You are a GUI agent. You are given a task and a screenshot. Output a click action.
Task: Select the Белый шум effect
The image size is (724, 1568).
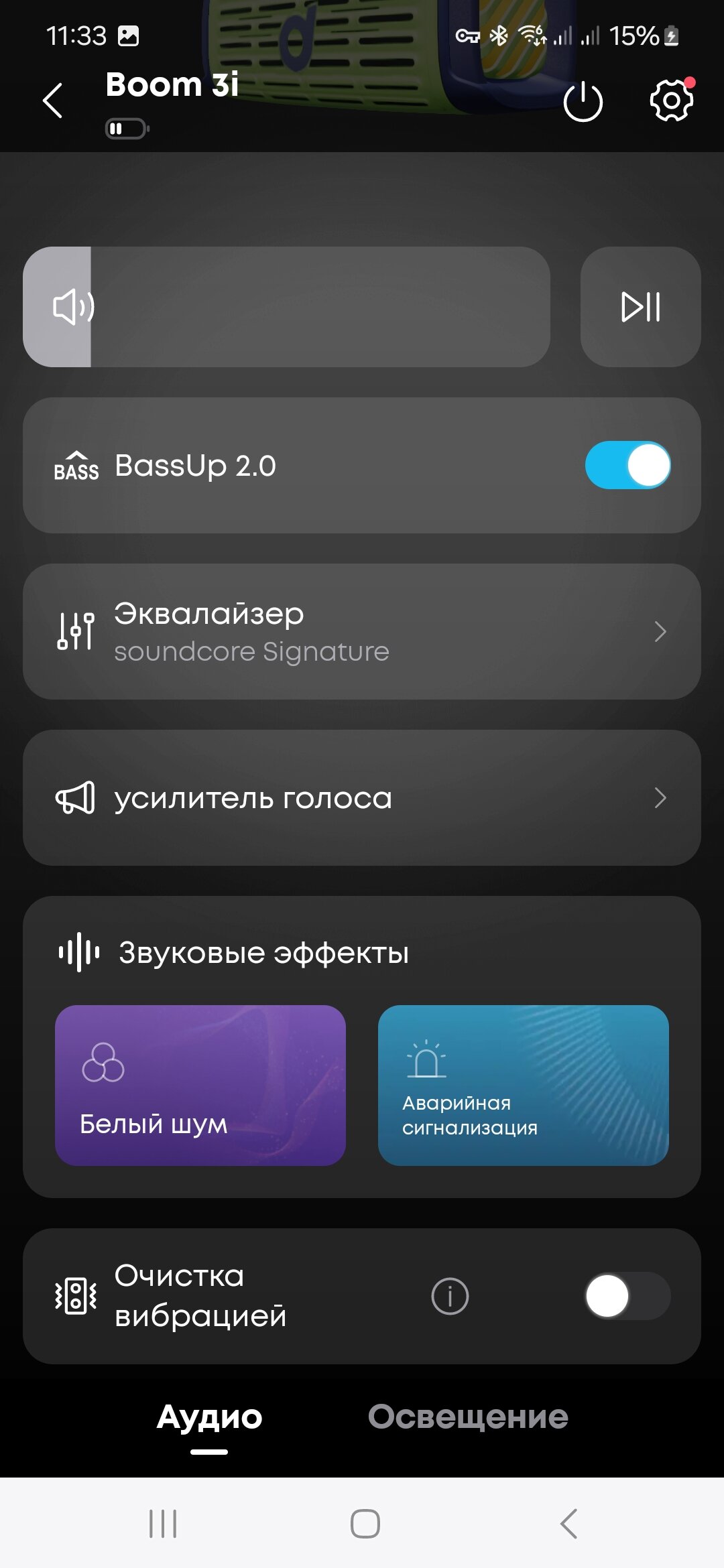pyautogui.click(x=200, y=1085)
